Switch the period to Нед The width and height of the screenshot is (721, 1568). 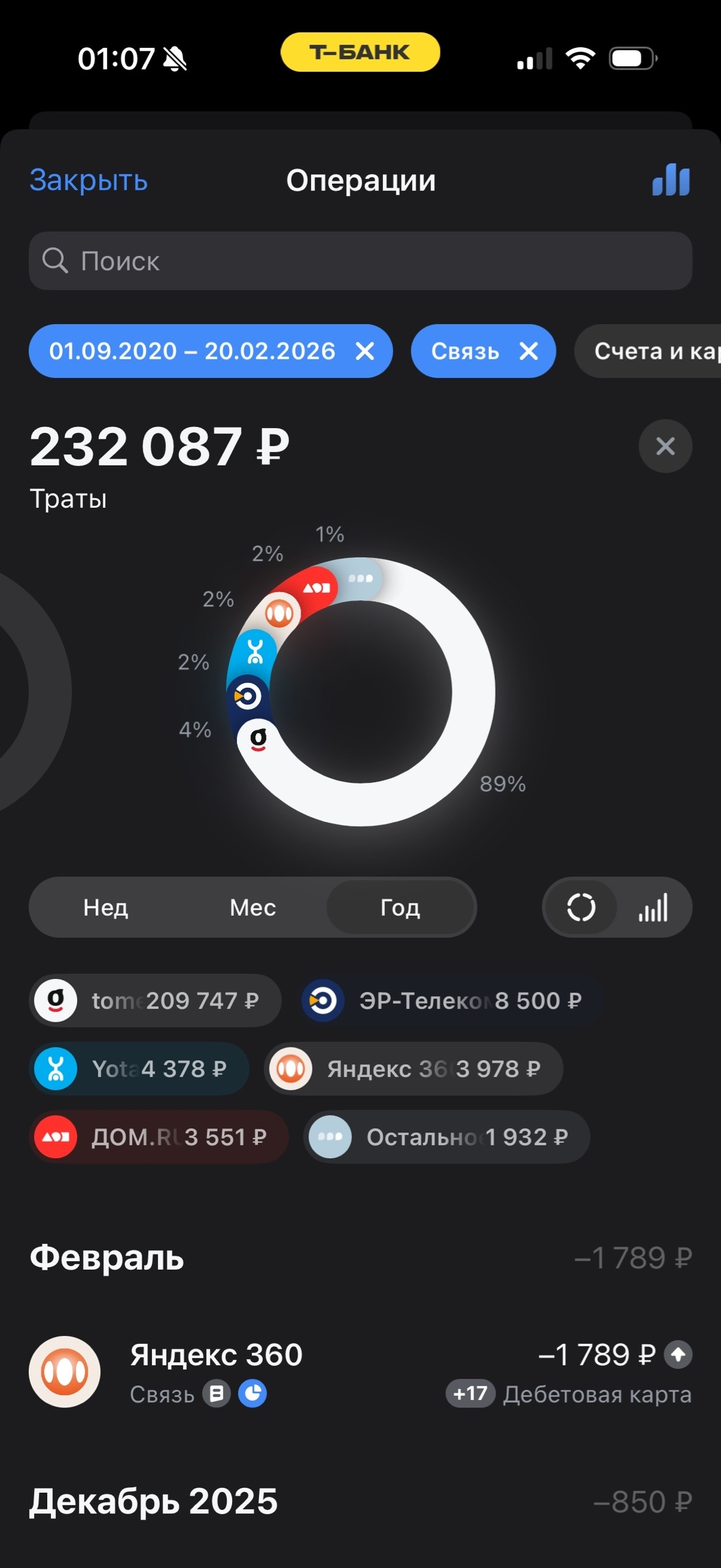106,907
